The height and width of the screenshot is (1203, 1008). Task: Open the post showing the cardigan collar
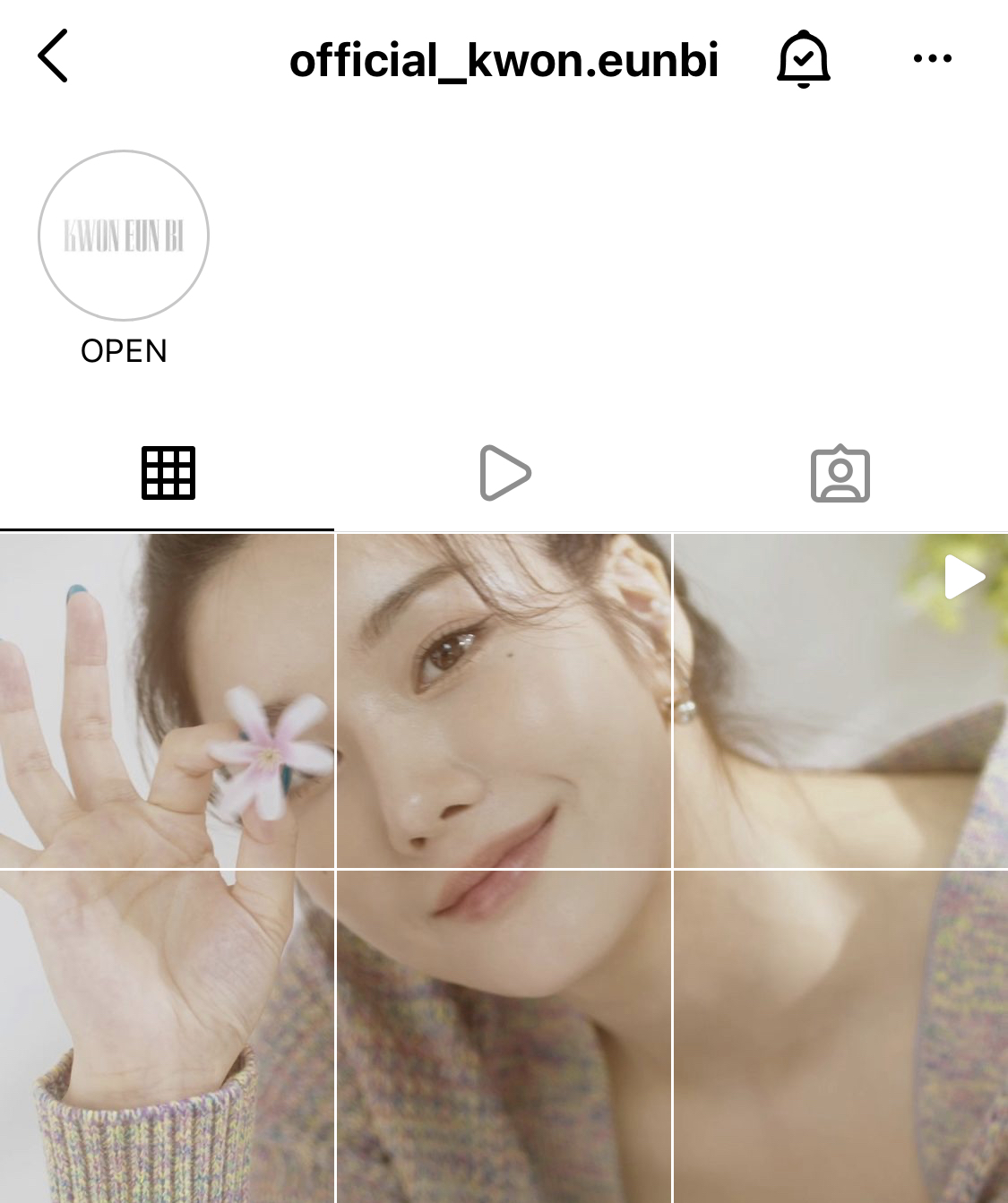pos(840,1035)
